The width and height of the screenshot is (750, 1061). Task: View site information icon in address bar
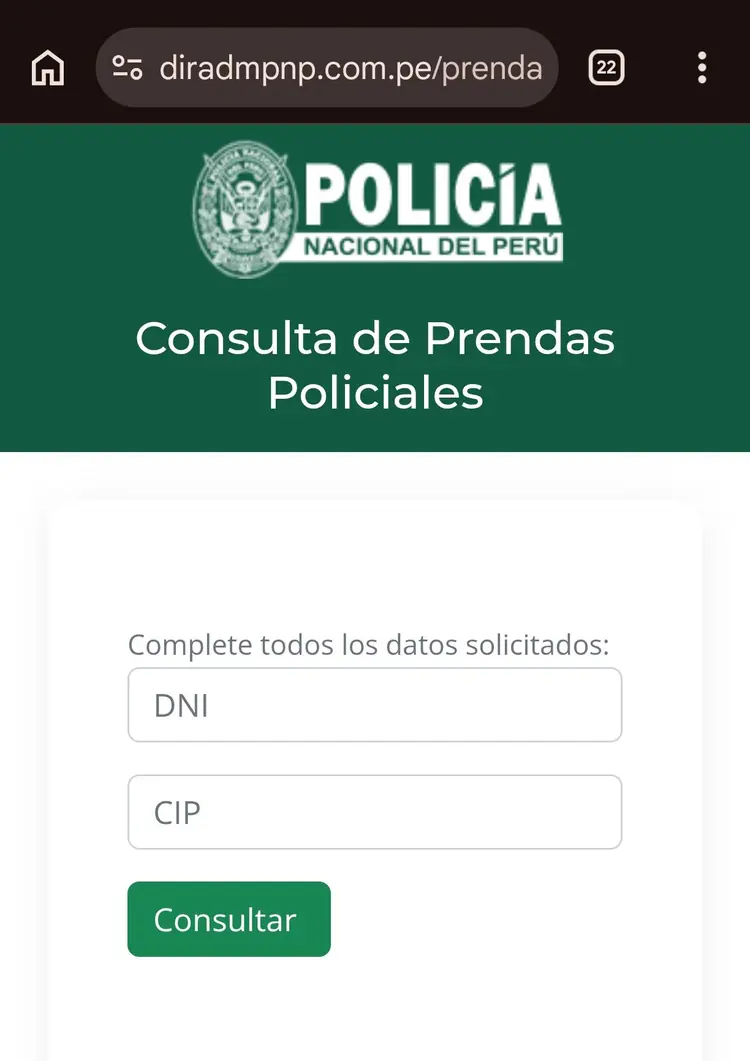(127, 68)
